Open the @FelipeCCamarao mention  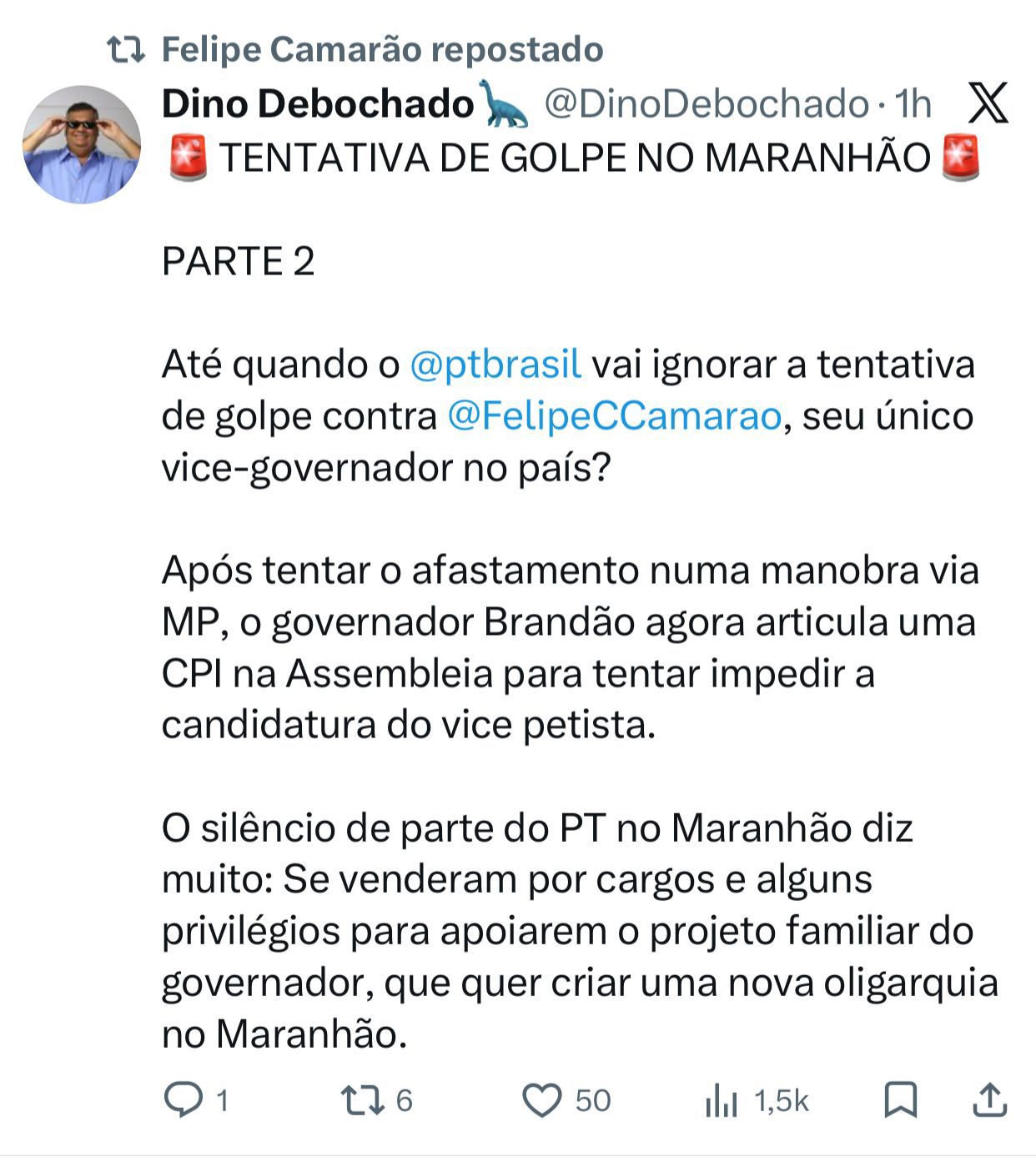coord(614,416)
